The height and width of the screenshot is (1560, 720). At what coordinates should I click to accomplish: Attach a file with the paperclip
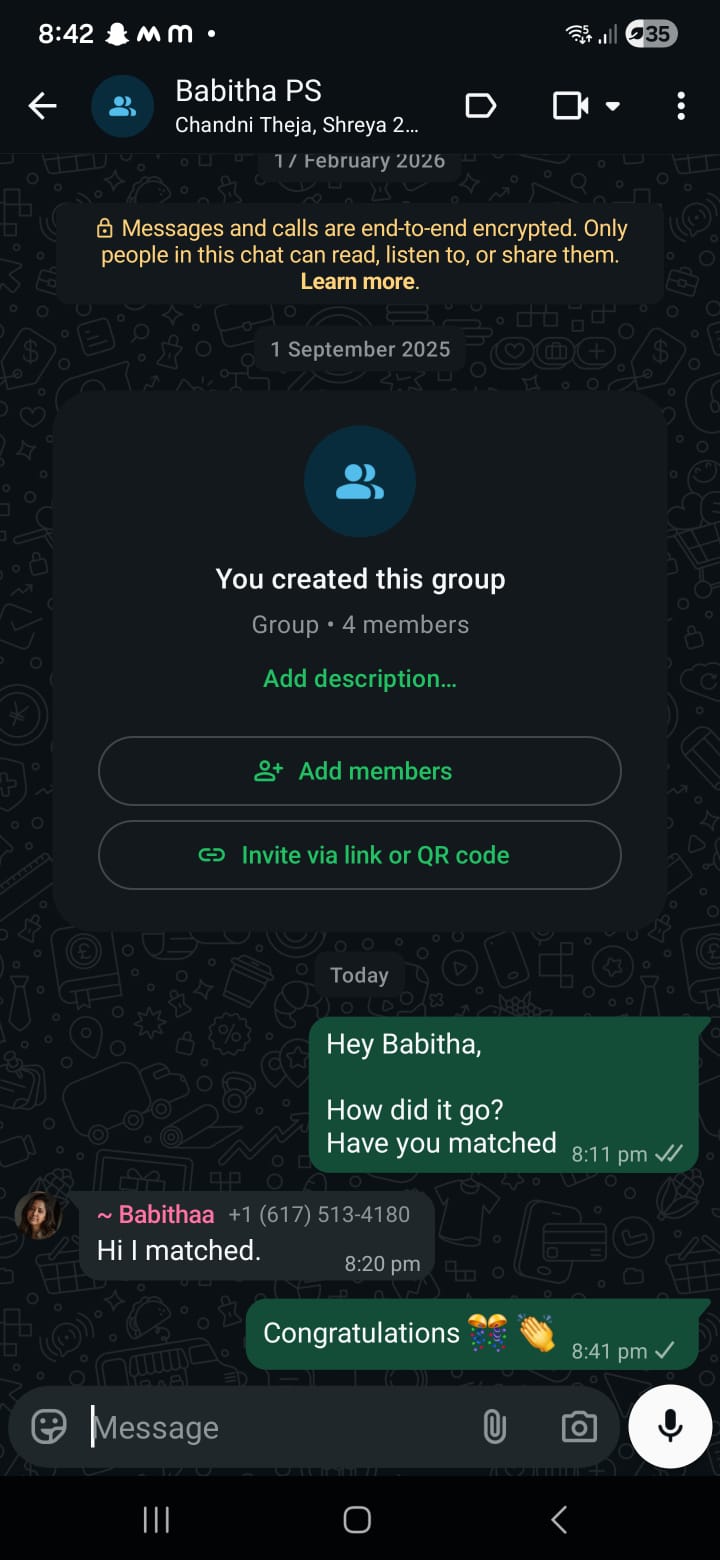tap(494, 1427)
